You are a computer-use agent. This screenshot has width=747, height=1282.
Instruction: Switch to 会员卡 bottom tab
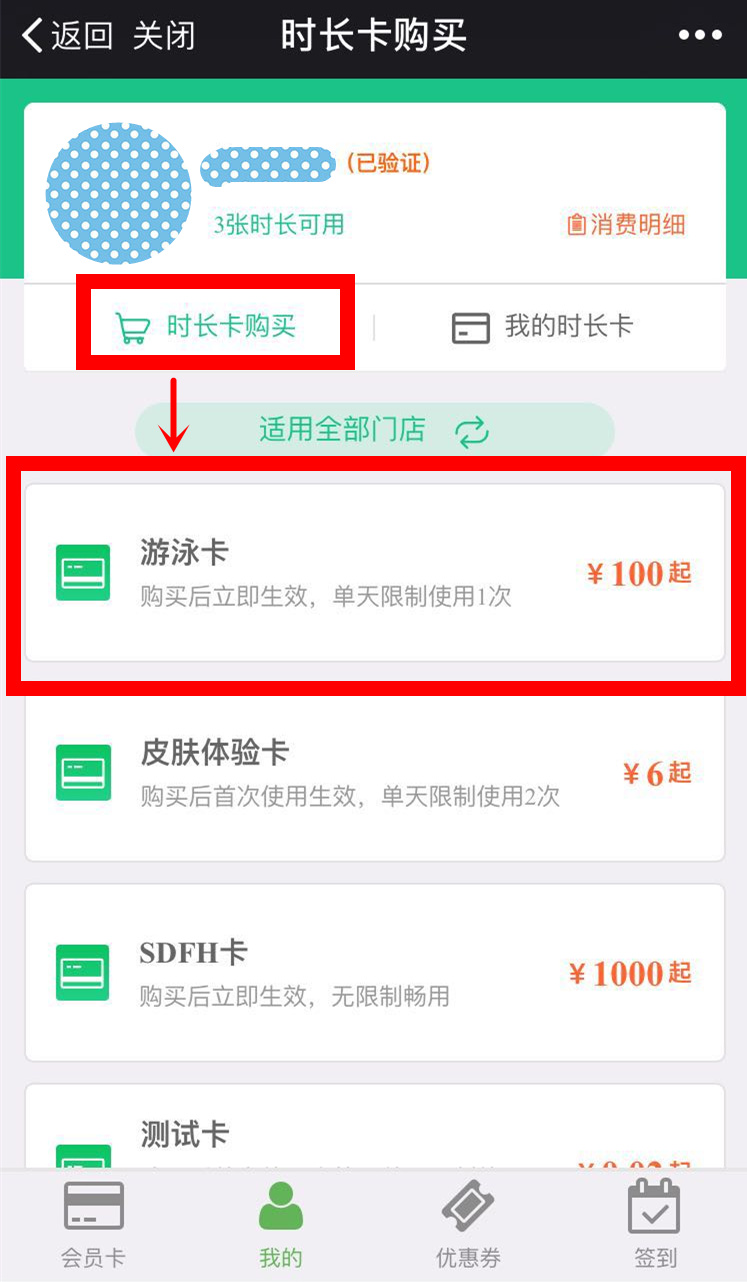coord(93,1224)
